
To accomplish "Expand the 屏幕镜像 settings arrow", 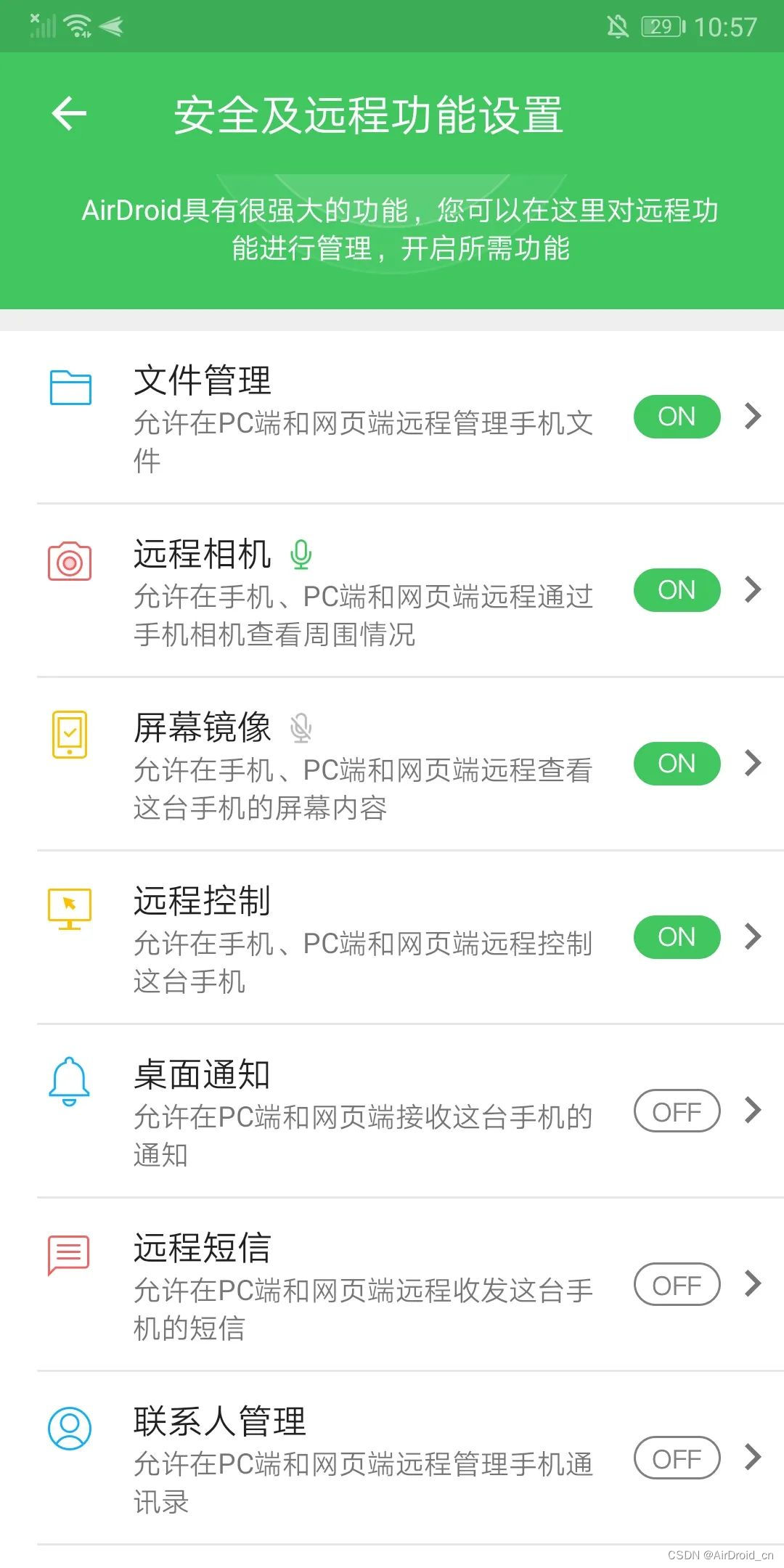I will (750, 763).
